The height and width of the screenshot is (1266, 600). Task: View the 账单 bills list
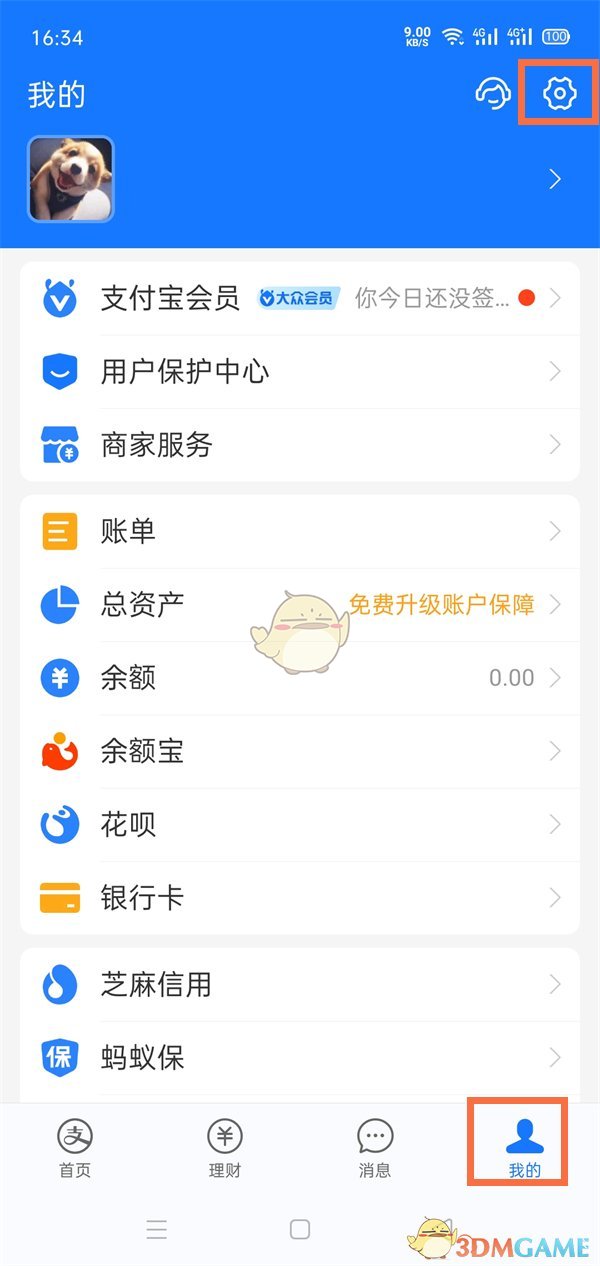(300, 531)
